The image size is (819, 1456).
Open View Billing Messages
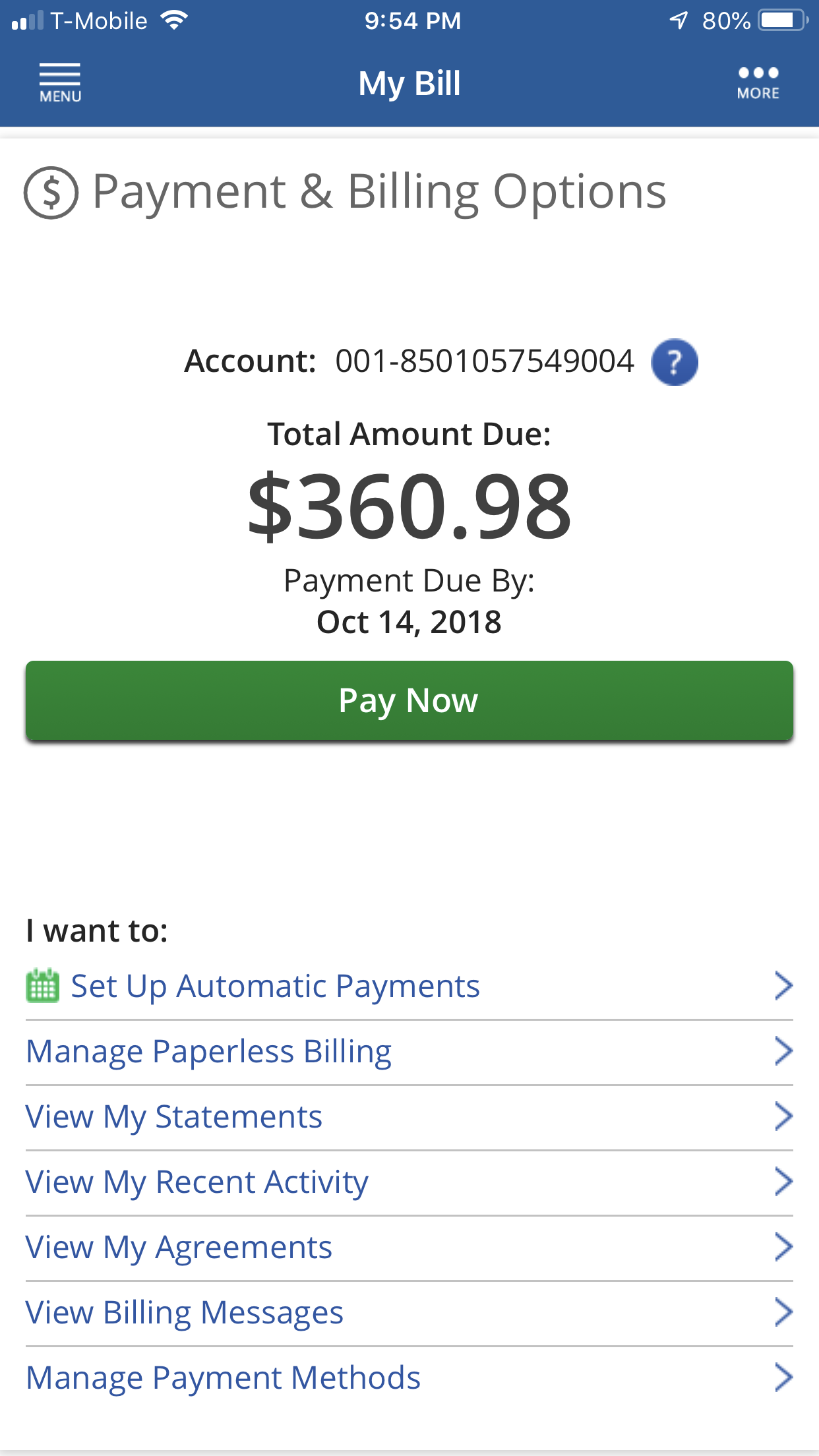pos(409,1313)
